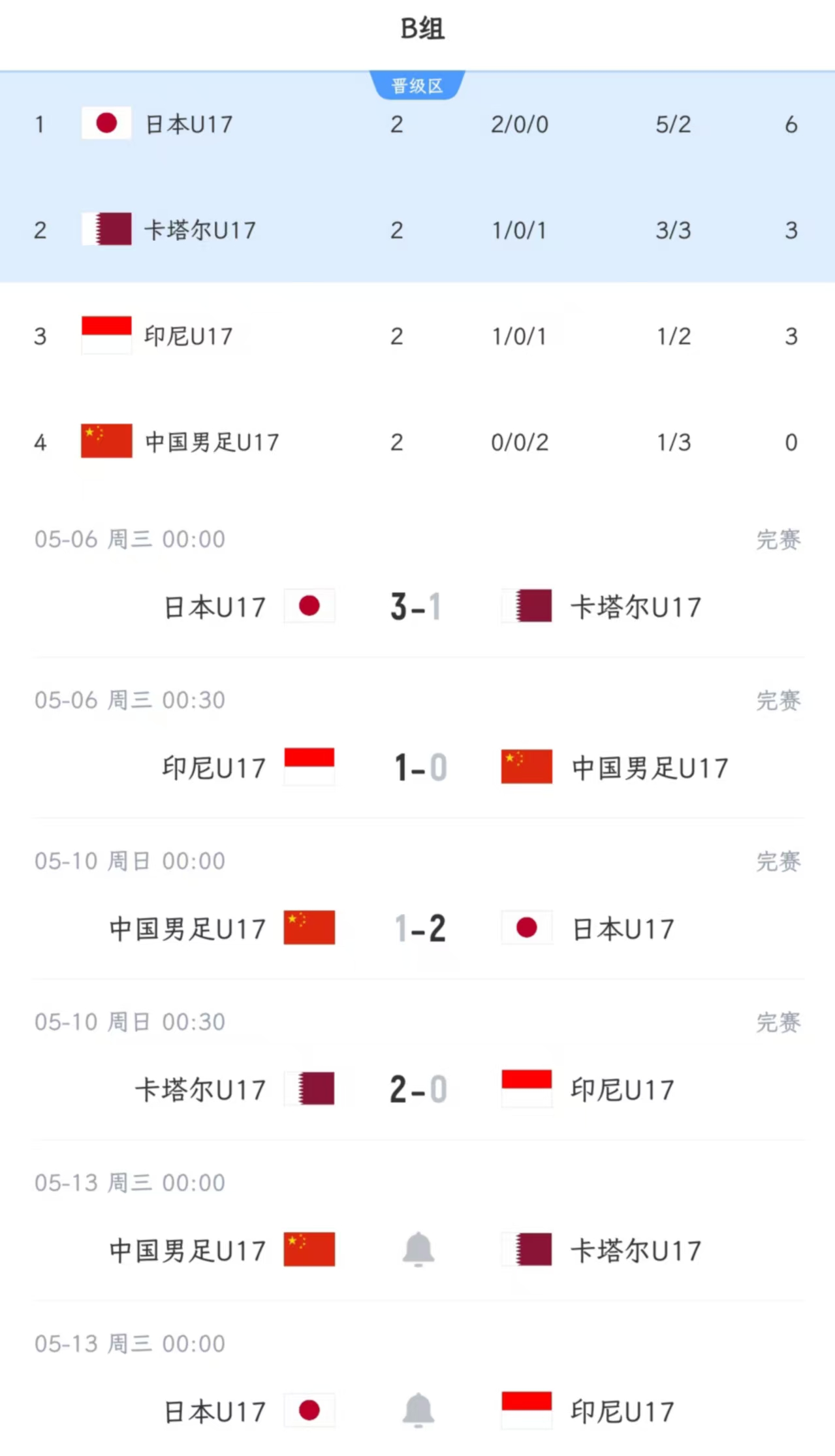Set reminder bell for Japan U17 vs Indonesia U17
Screen dimensions: 835x1456
418,1410
